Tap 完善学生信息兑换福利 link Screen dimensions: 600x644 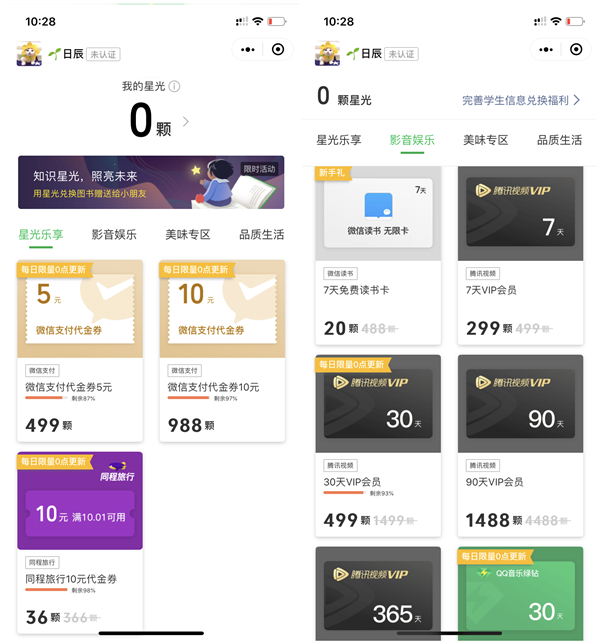(520, 100)
